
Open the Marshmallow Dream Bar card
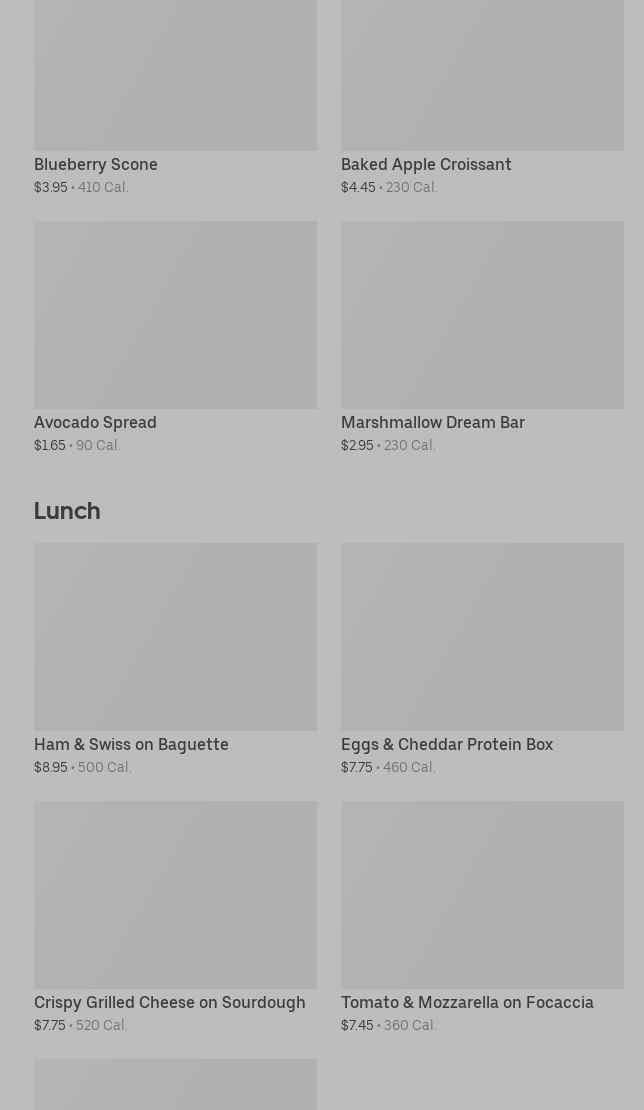(x=483, y=337)
